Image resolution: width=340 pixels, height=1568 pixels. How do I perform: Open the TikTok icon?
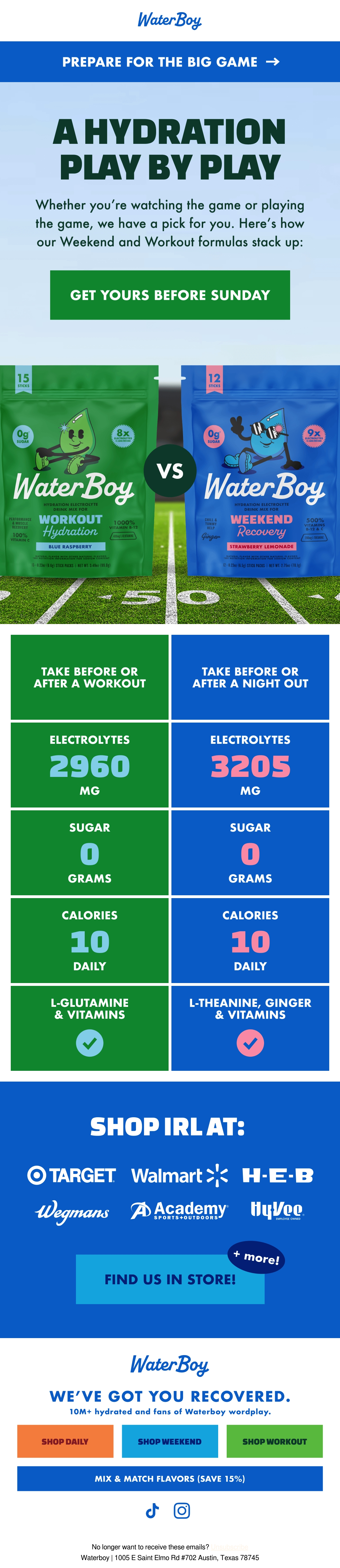152,1510
